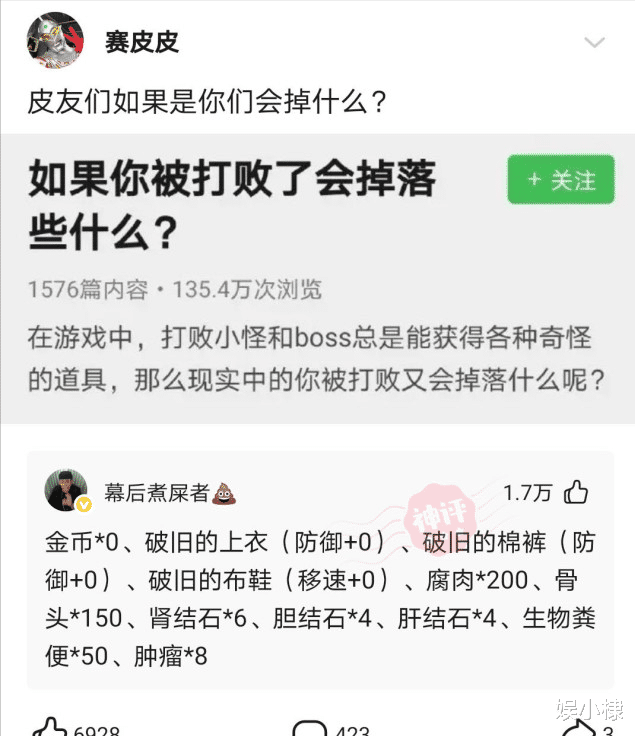Like 幕后煮屎者's top comment

[x=576, y=492]
